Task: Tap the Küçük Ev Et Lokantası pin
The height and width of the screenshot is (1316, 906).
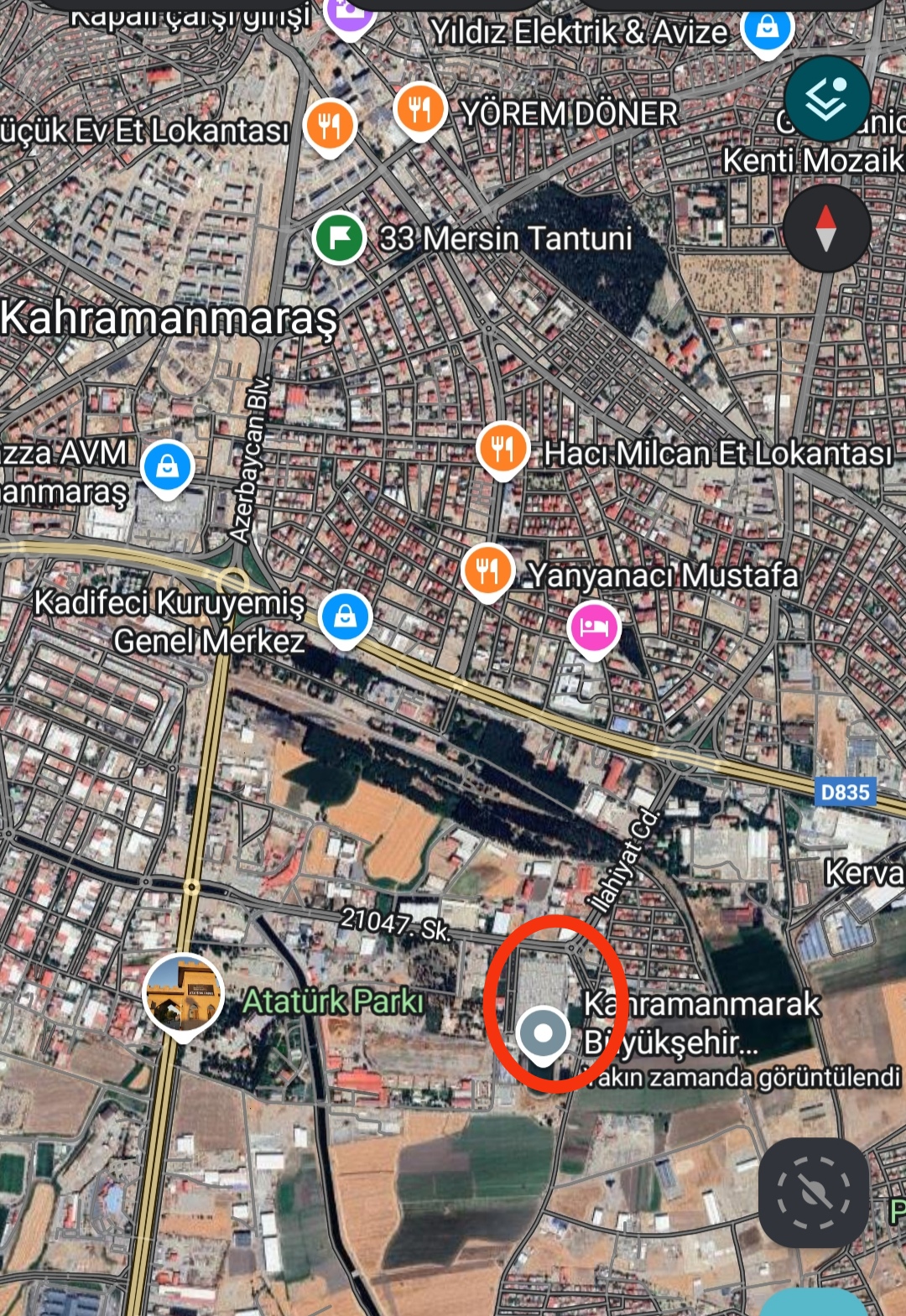Action: pyautogui.click(x=331, y=127)
